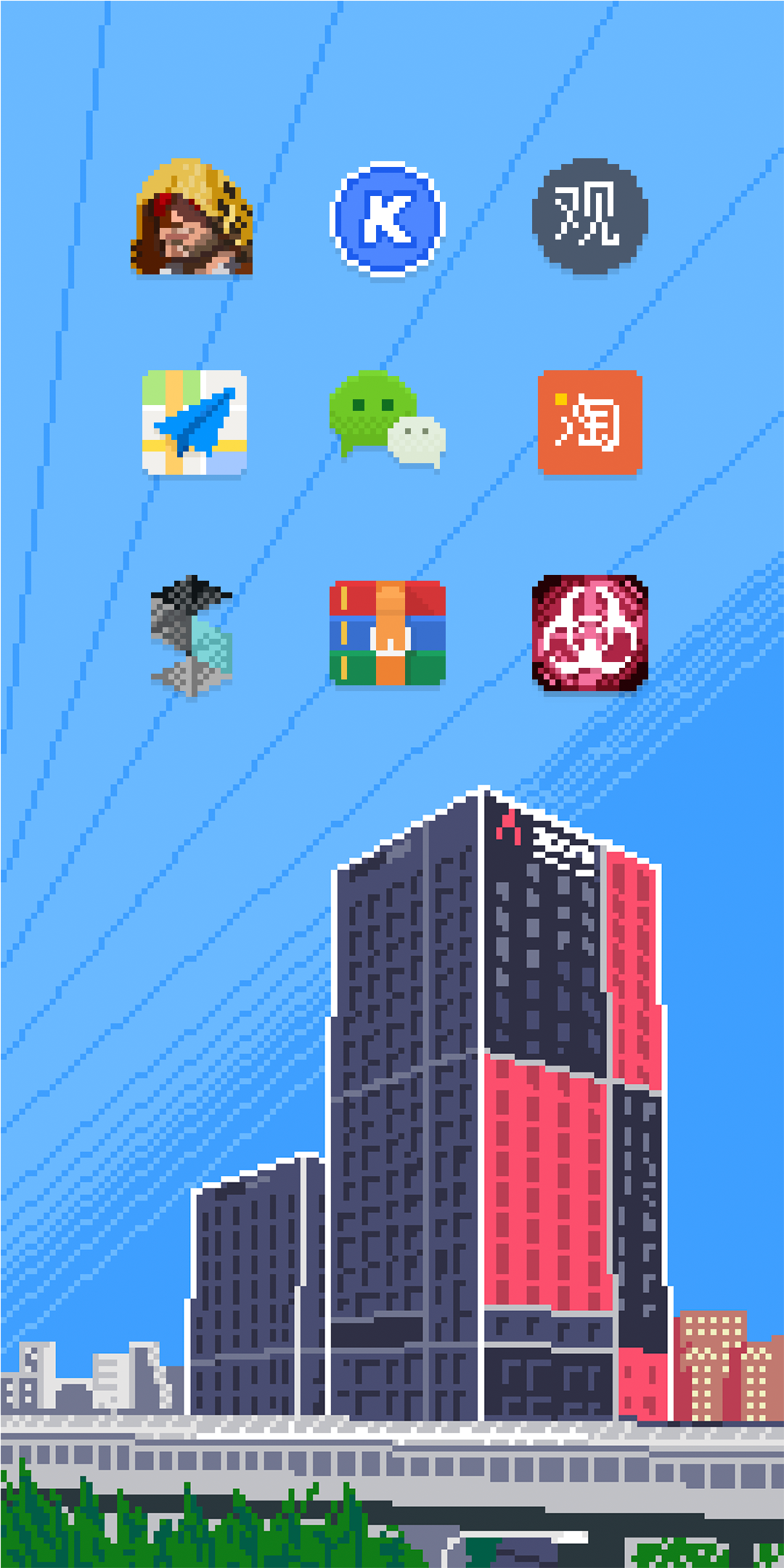
Task: Launch WeChat from the home screen
Action: [x=386, y=420]
